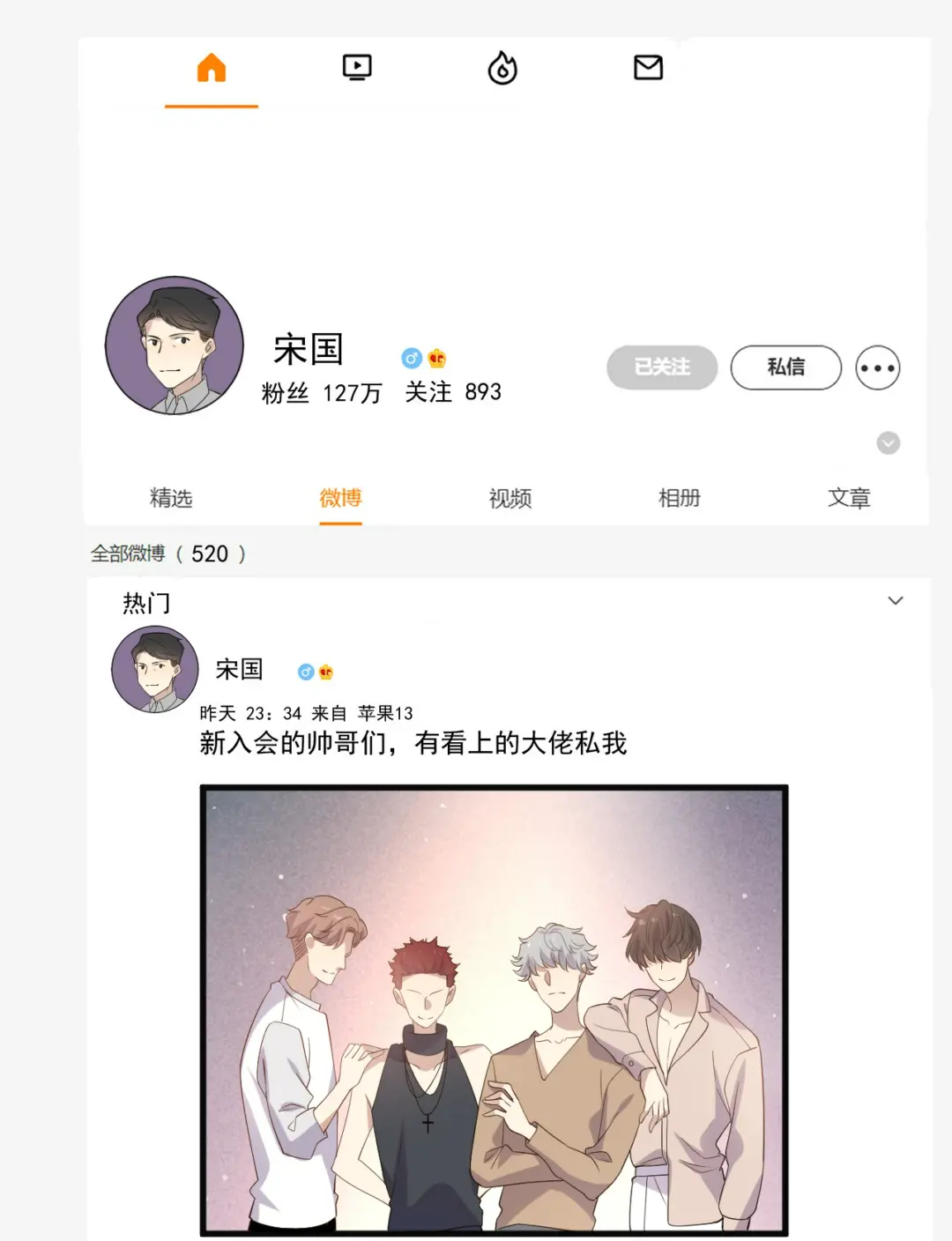The image size is (952, 1241).
Task: Open the 相册 album tab
Action: [680, 498]
